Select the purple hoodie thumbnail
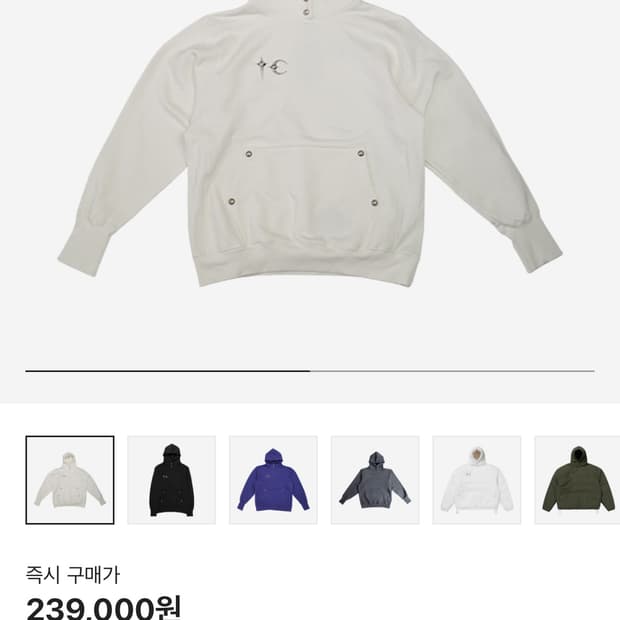Viewport: 620px width, 620px height. click(273, 480)
